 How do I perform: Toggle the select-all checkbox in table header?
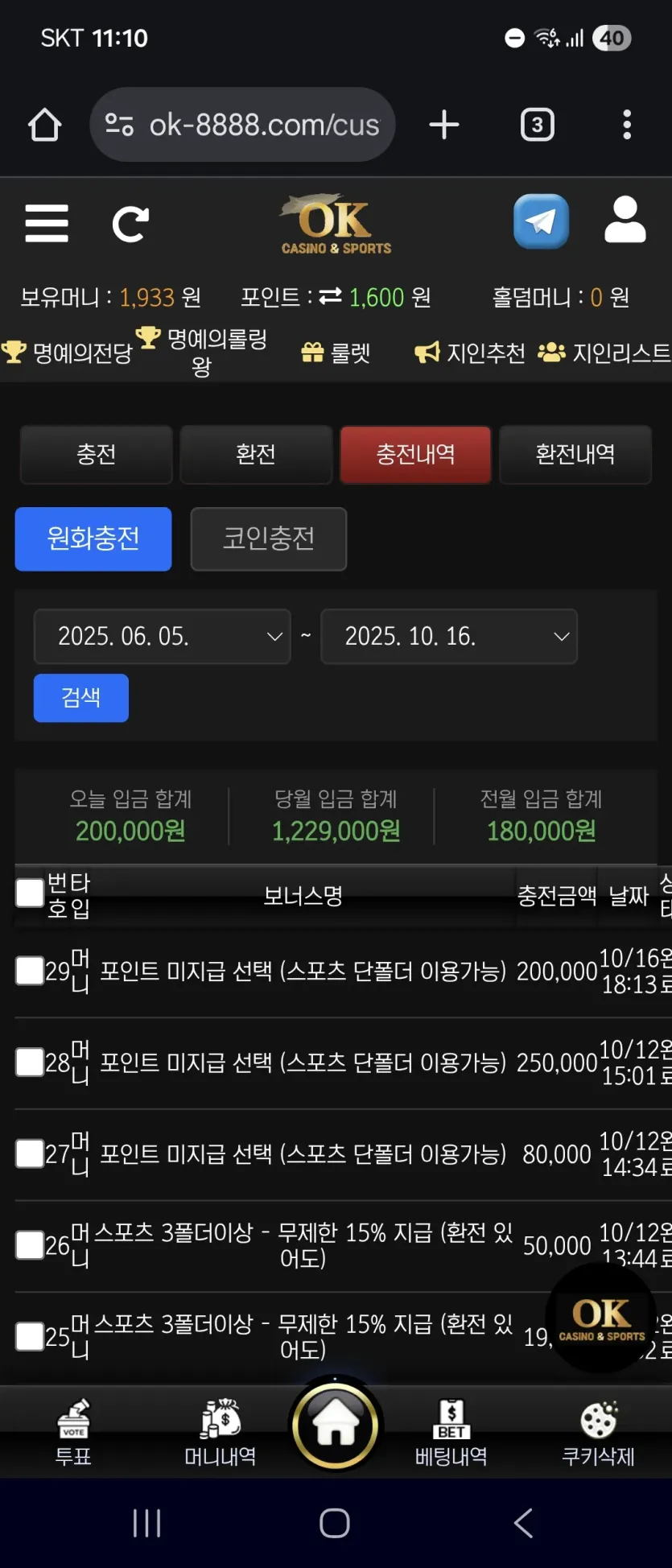[30, 893]
